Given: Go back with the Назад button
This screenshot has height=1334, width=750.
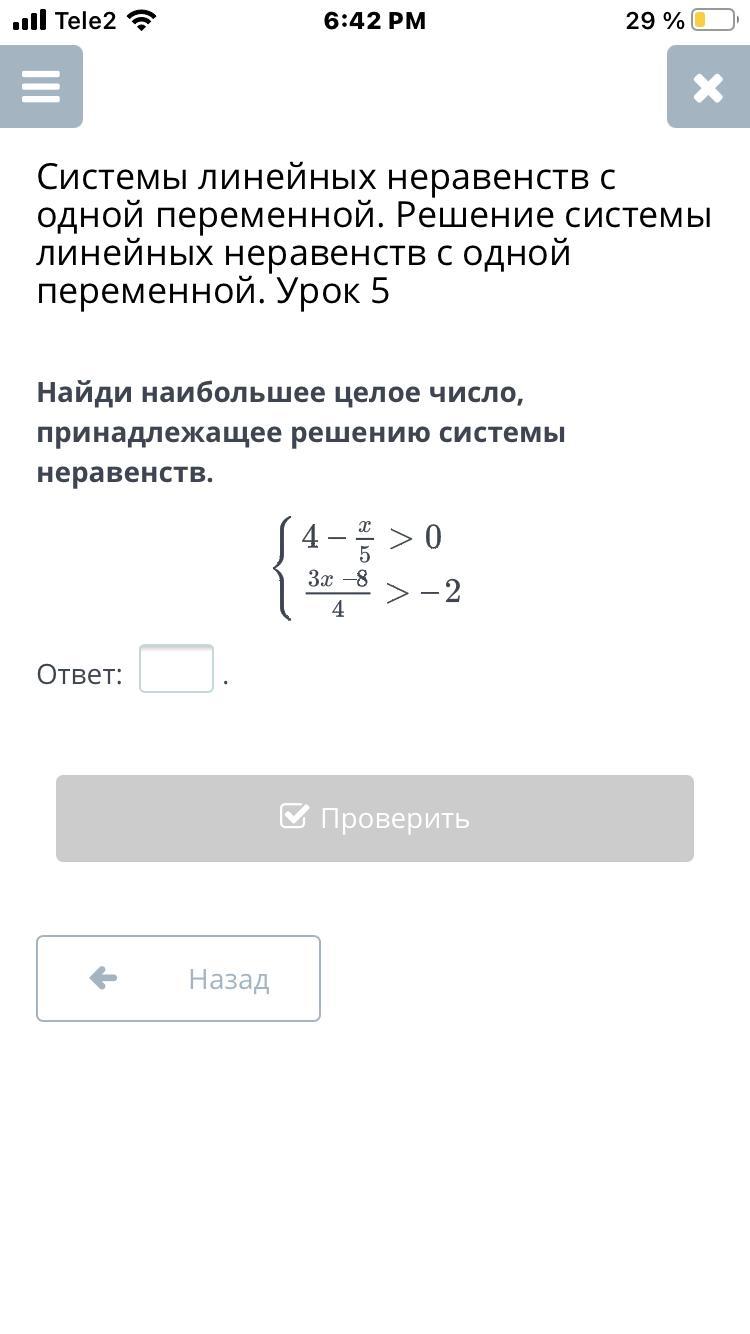Looking at the screenshot, I should (178, 978).
